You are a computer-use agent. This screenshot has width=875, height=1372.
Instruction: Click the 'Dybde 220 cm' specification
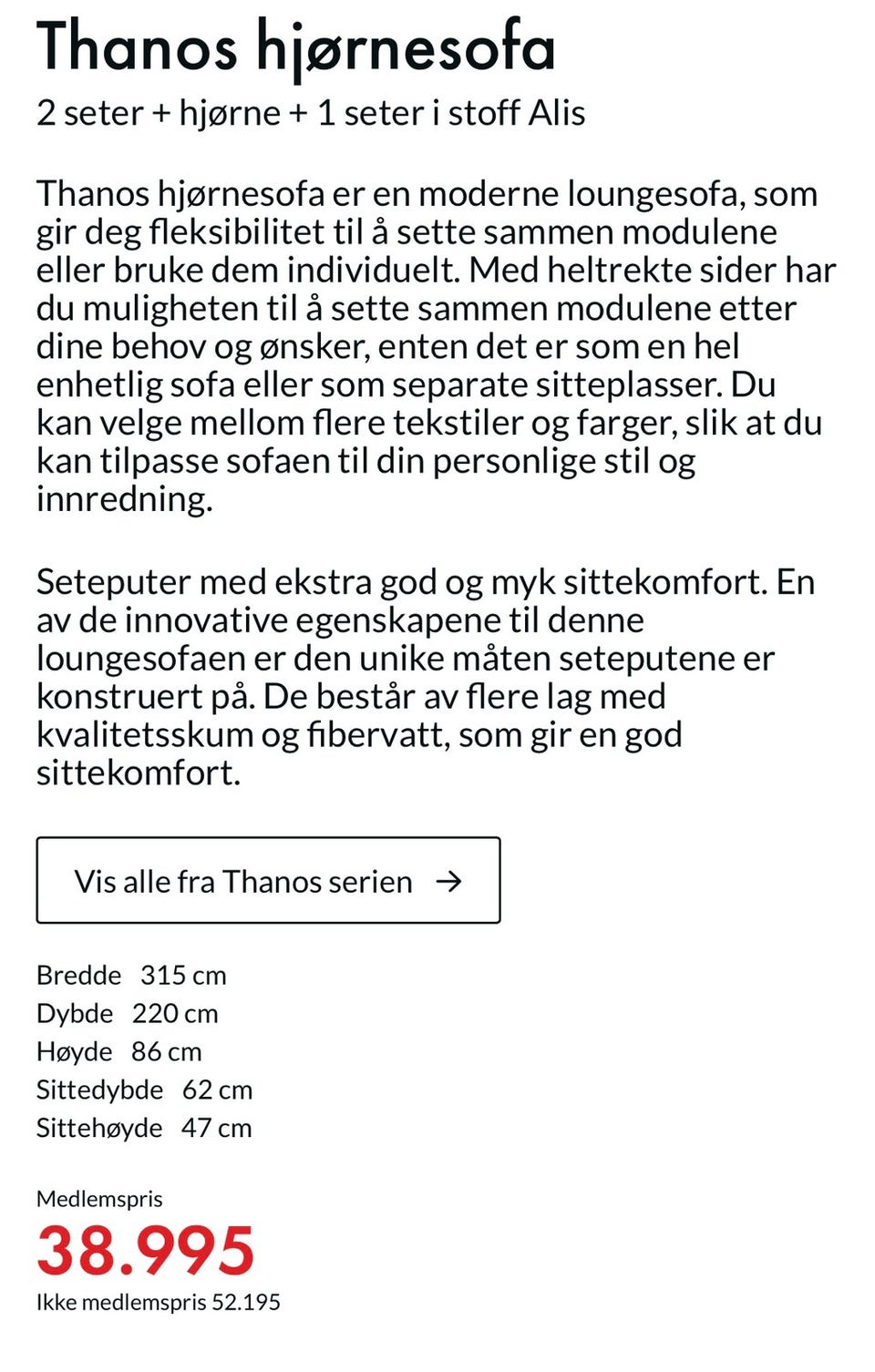[127, 1012]
